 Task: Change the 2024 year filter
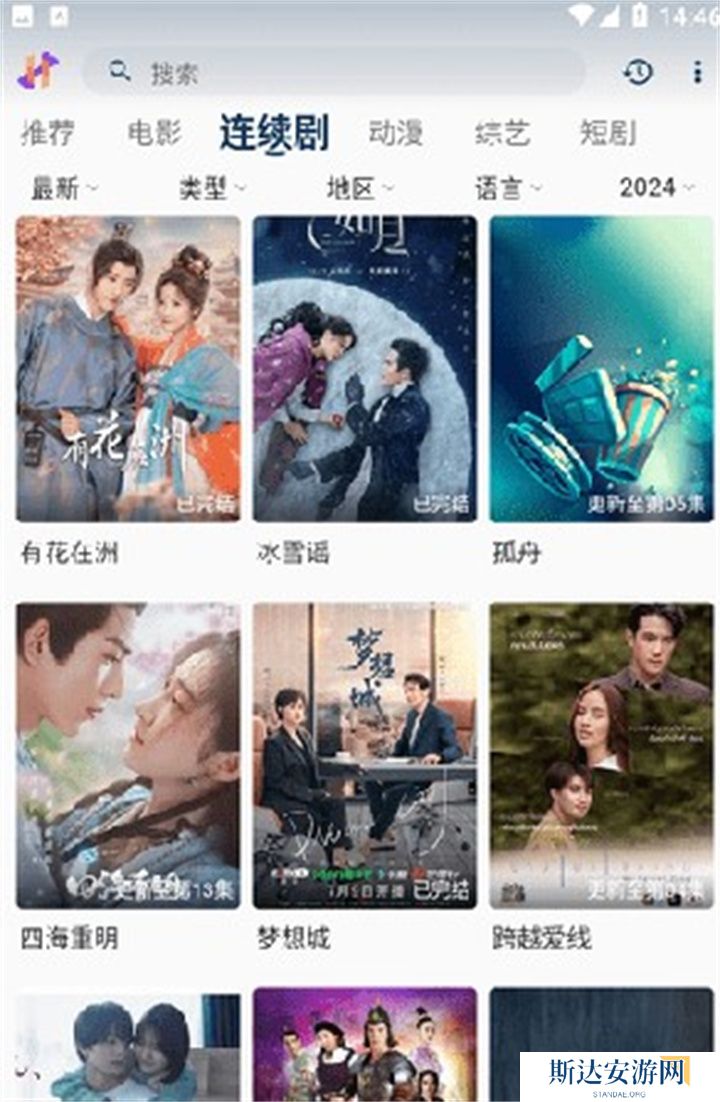click(657, 187)
